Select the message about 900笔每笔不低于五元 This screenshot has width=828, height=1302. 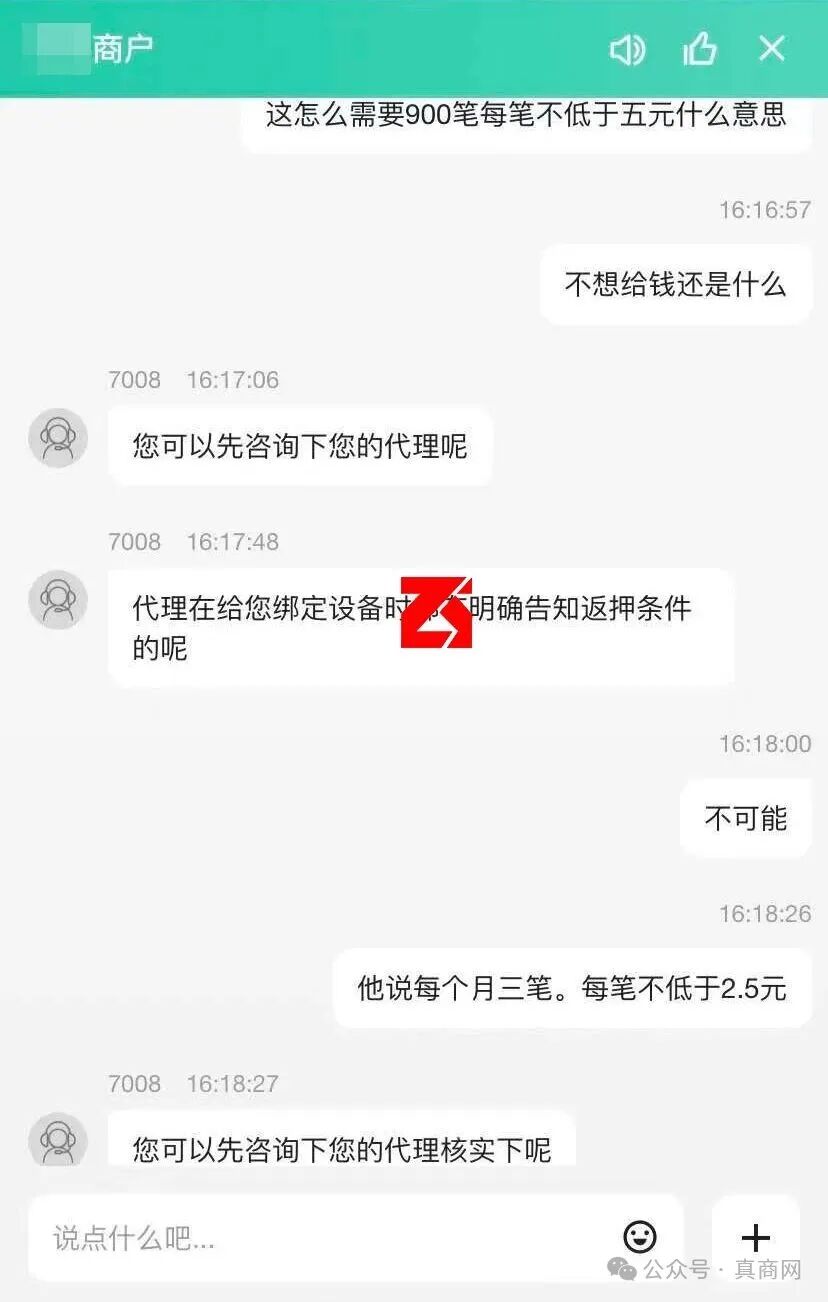click(x=527, y=118)
